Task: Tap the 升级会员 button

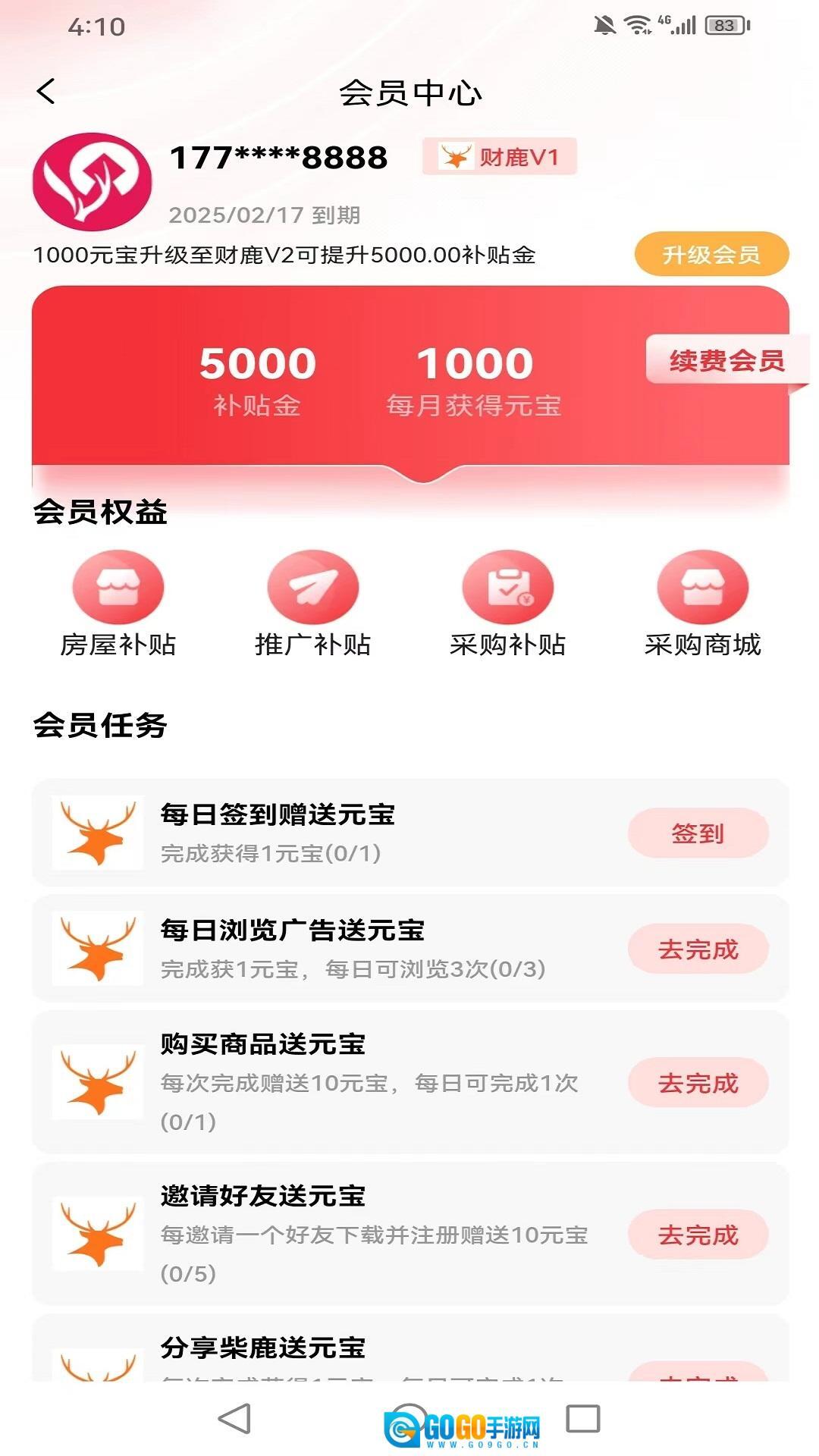Action: [711, 255]
